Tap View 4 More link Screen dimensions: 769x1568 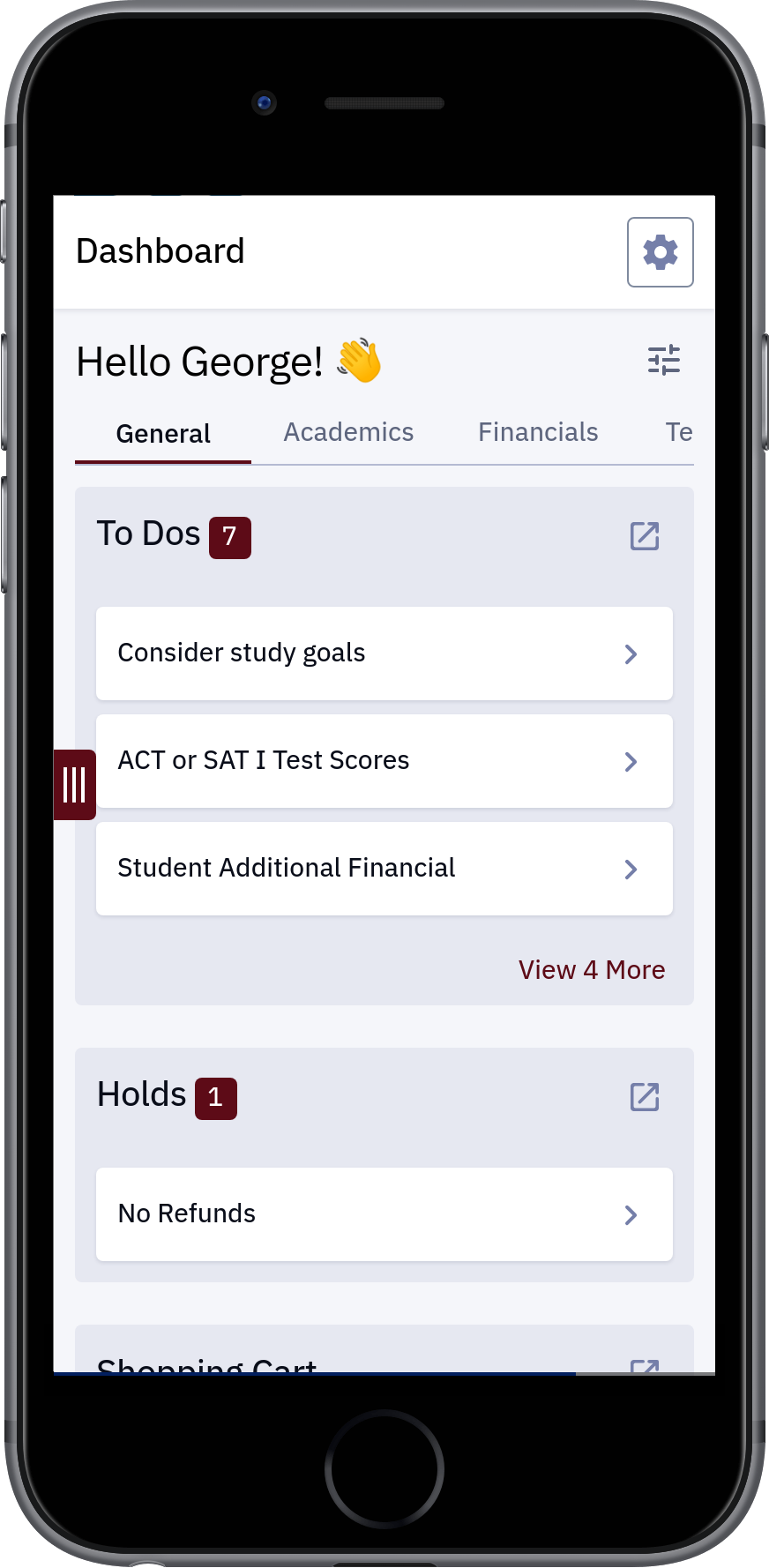pos(592,970)
